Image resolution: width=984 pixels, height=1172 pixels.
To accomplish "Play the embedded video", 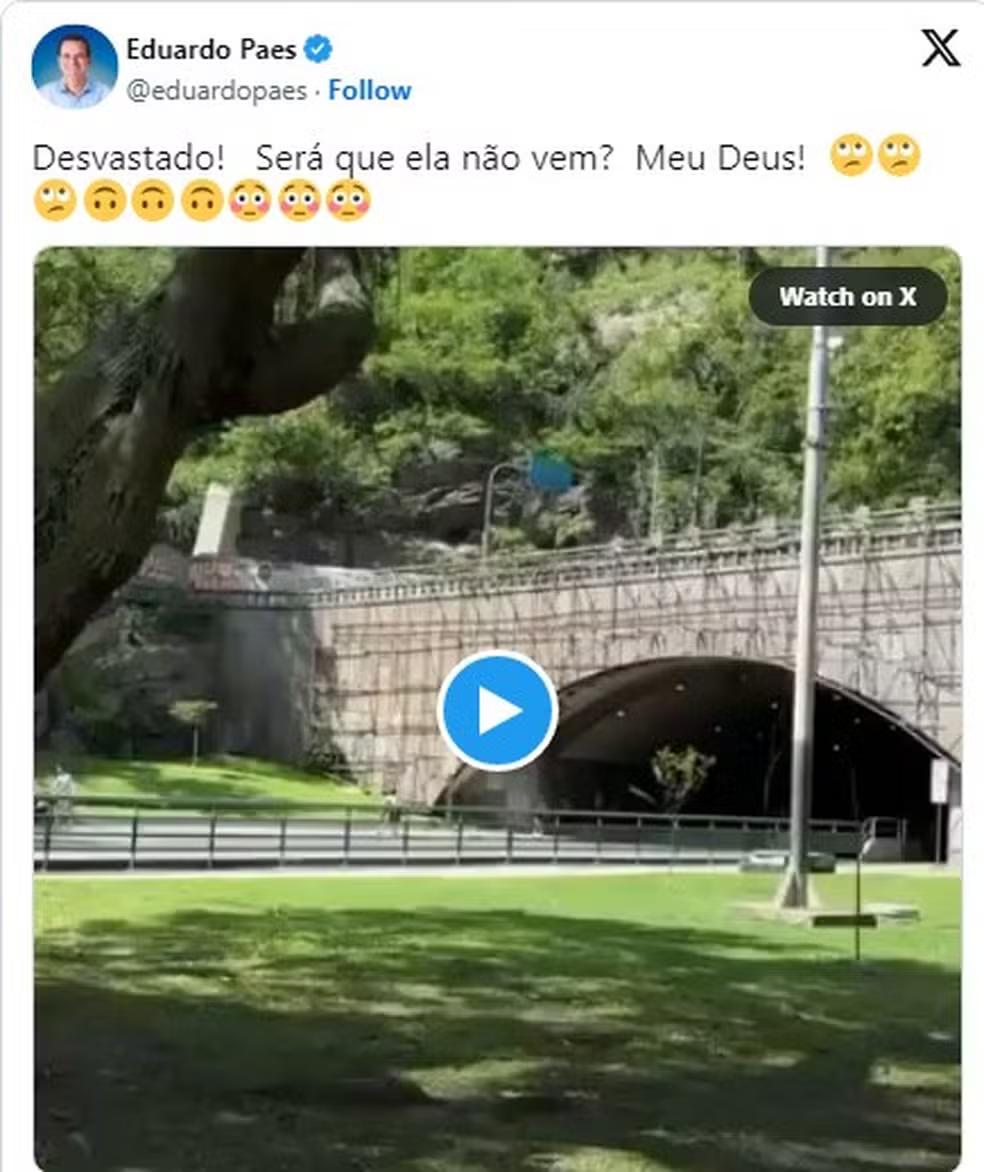I will 497,710.
